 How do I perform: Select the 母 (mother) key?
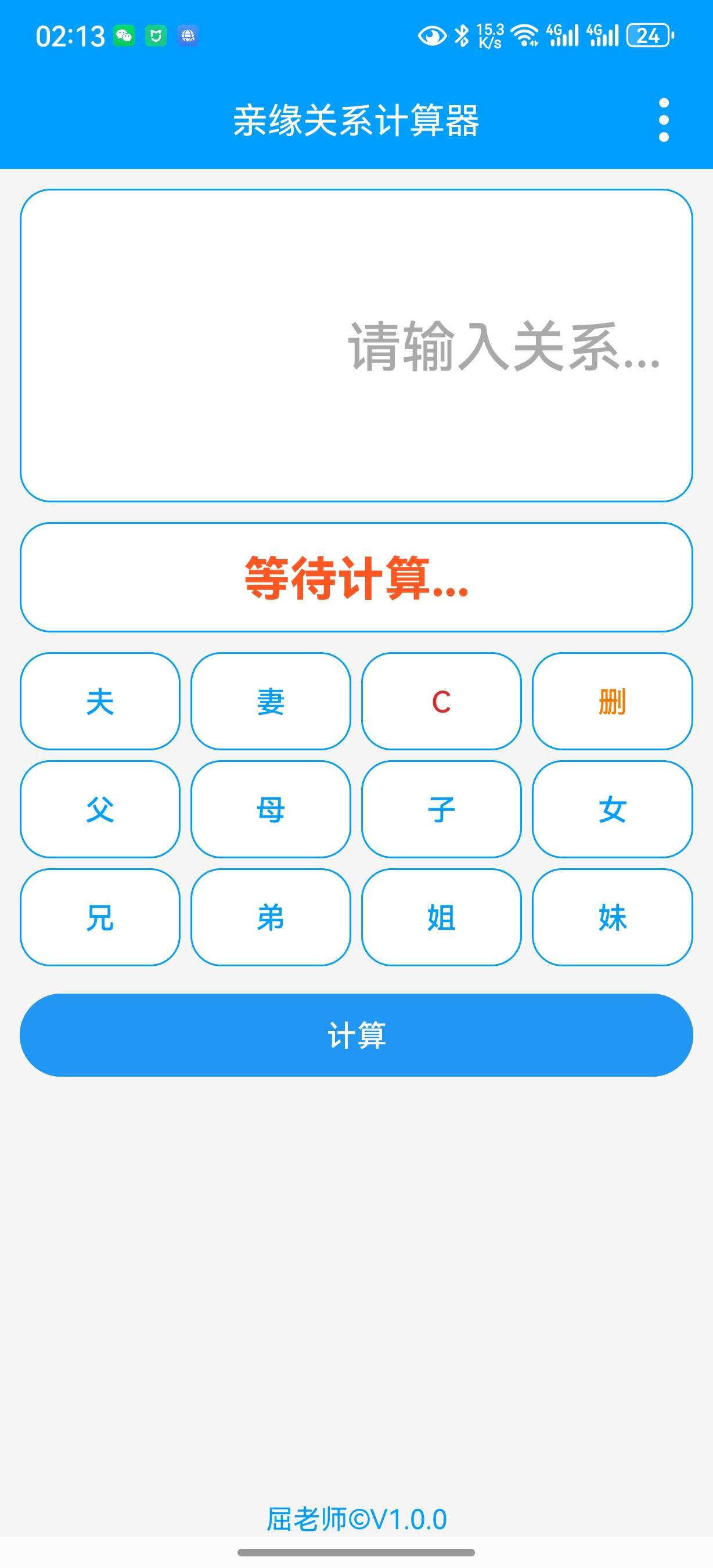tap(270, 810)
